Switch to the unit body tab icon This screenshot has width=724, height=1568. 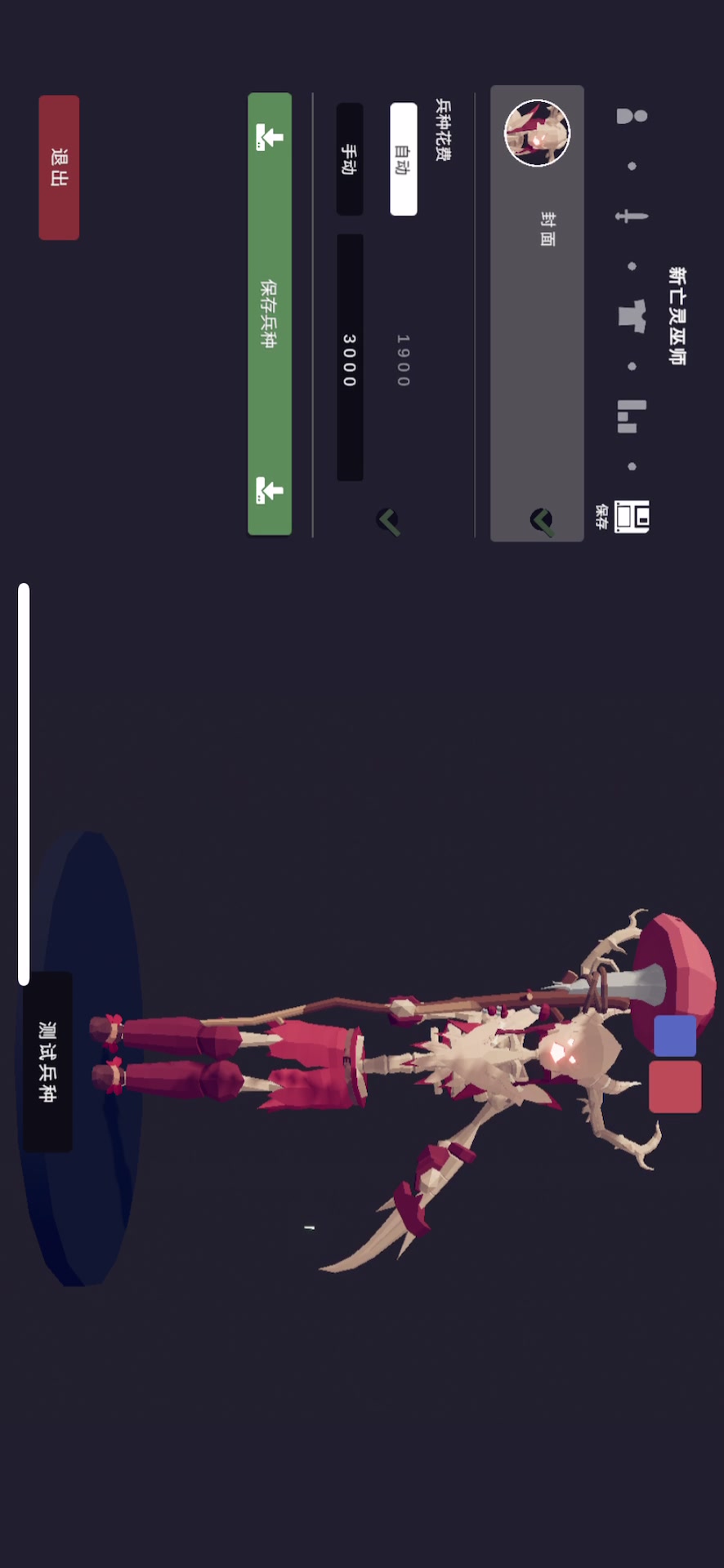[631, 116]
